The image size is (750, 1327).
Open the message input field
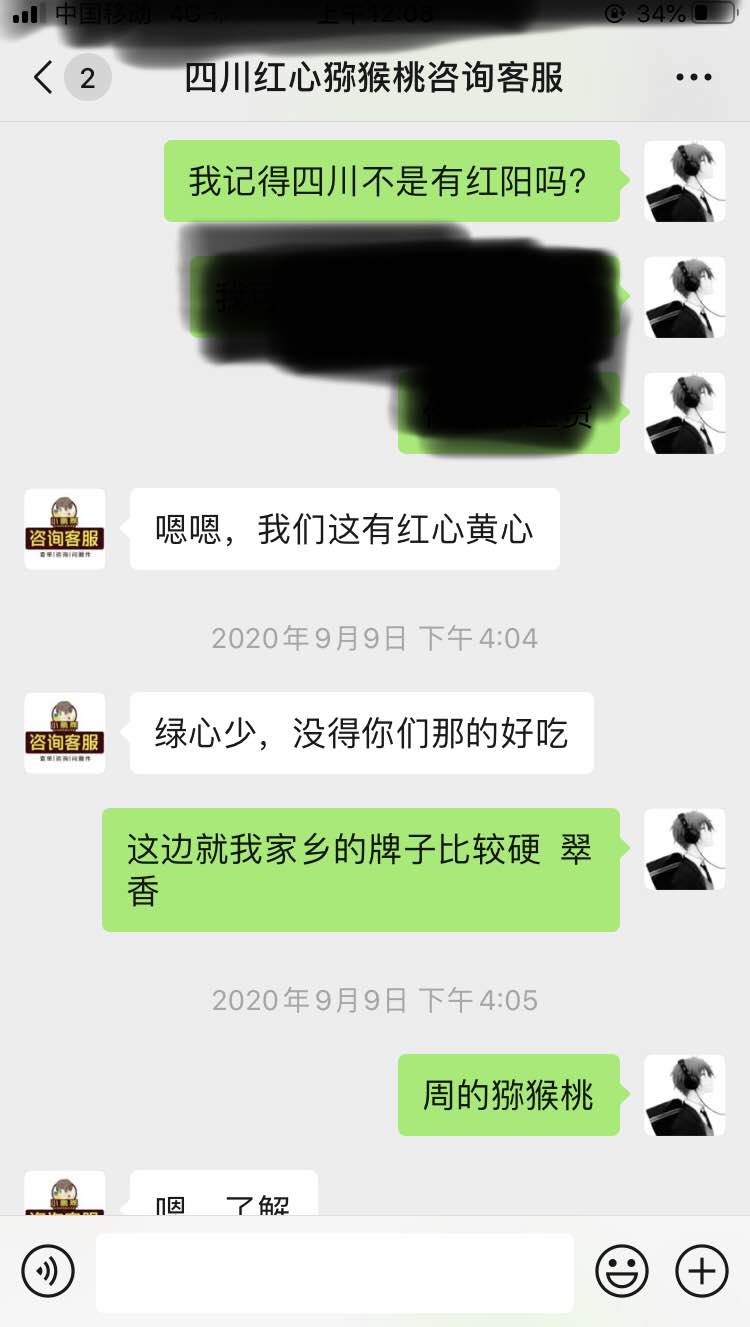pos(335,1270)
